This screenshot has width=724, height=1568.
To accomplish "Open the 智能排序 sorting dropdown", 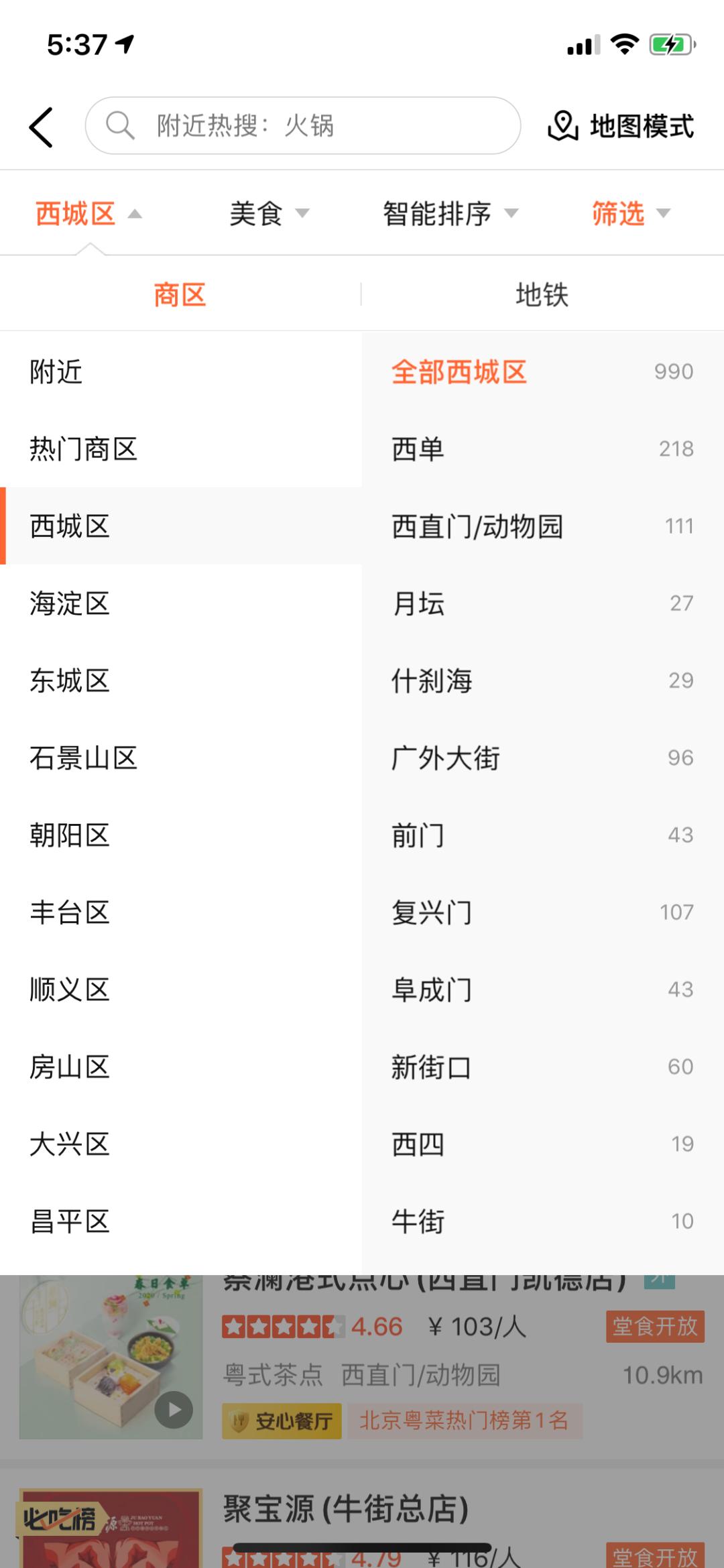I will click(450, 214).
